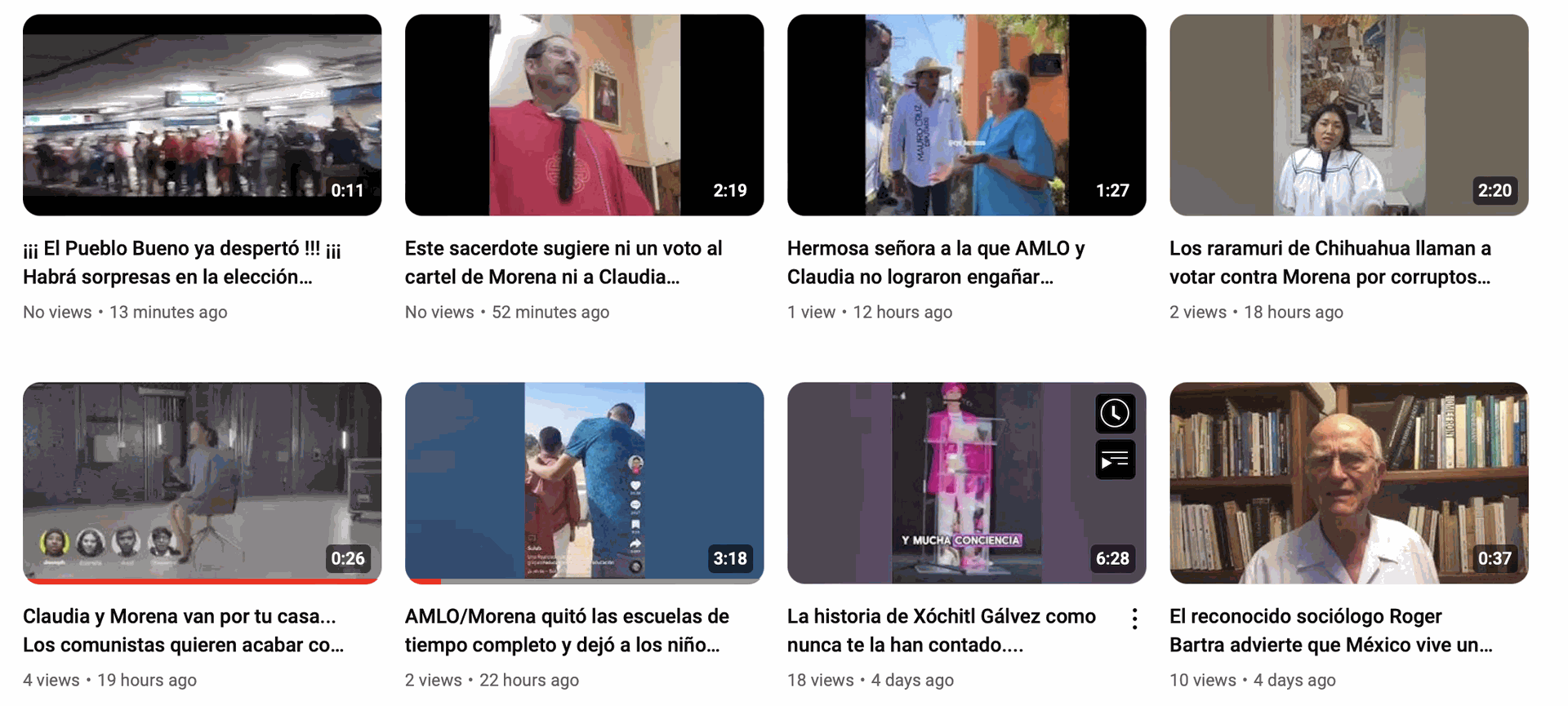Add the Xóchitl Gálvez video to Watch Later
Viewport: 1568px width, 706px height.
(x=1115, y=414)
